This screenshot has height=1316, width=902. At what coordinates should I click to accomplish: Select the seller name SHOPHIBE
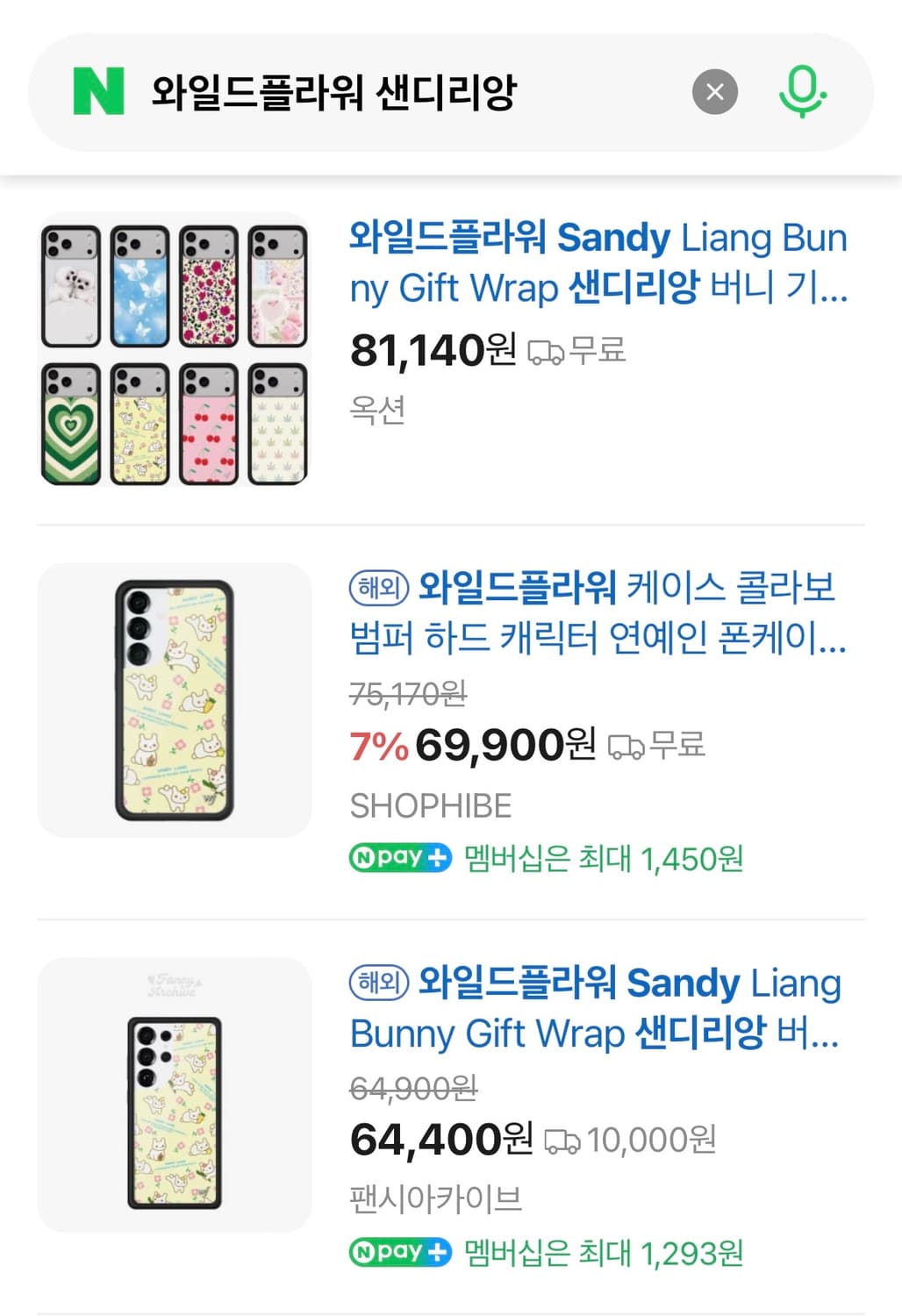tap(431, 805)
